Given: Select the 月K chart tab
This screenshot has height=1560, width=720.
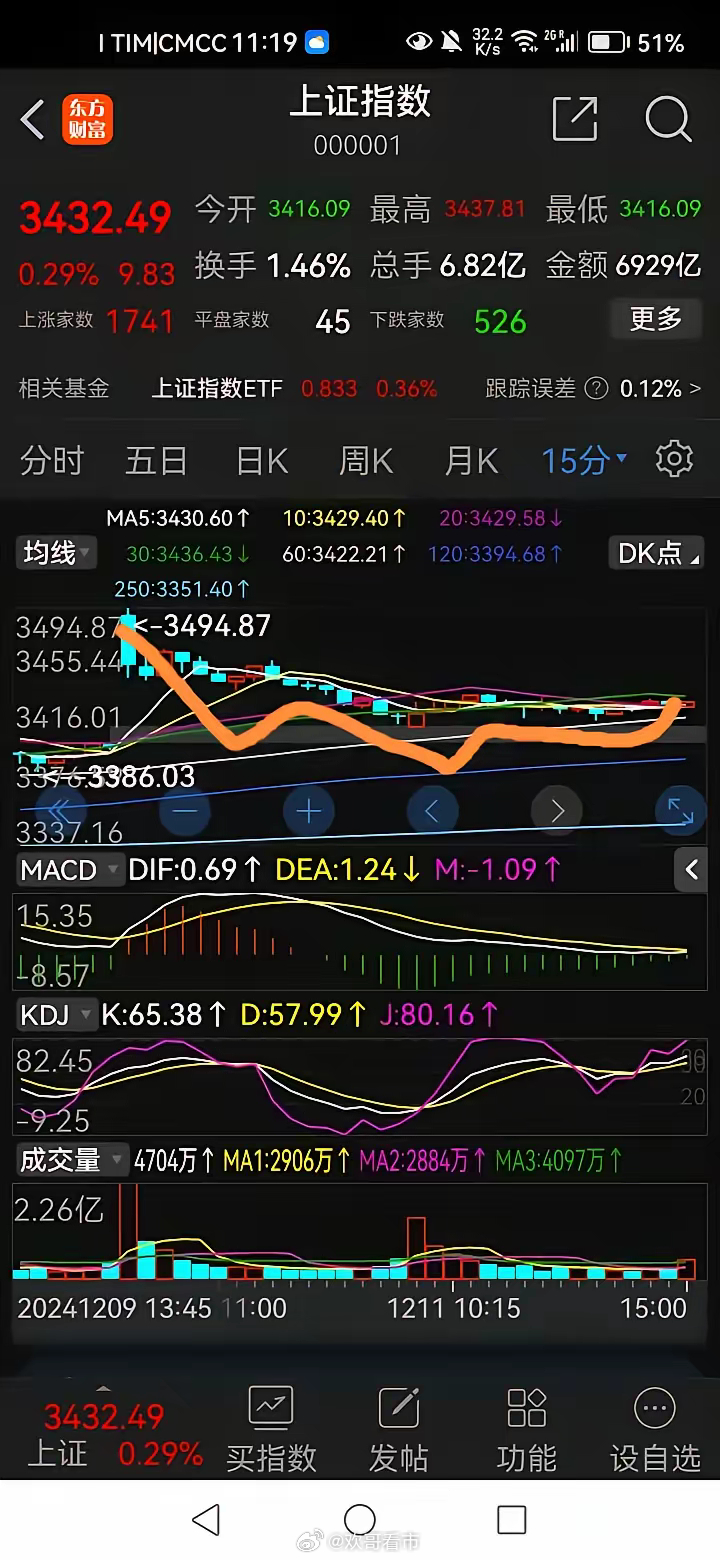Looking at the screenshot, I should point(470,461).
